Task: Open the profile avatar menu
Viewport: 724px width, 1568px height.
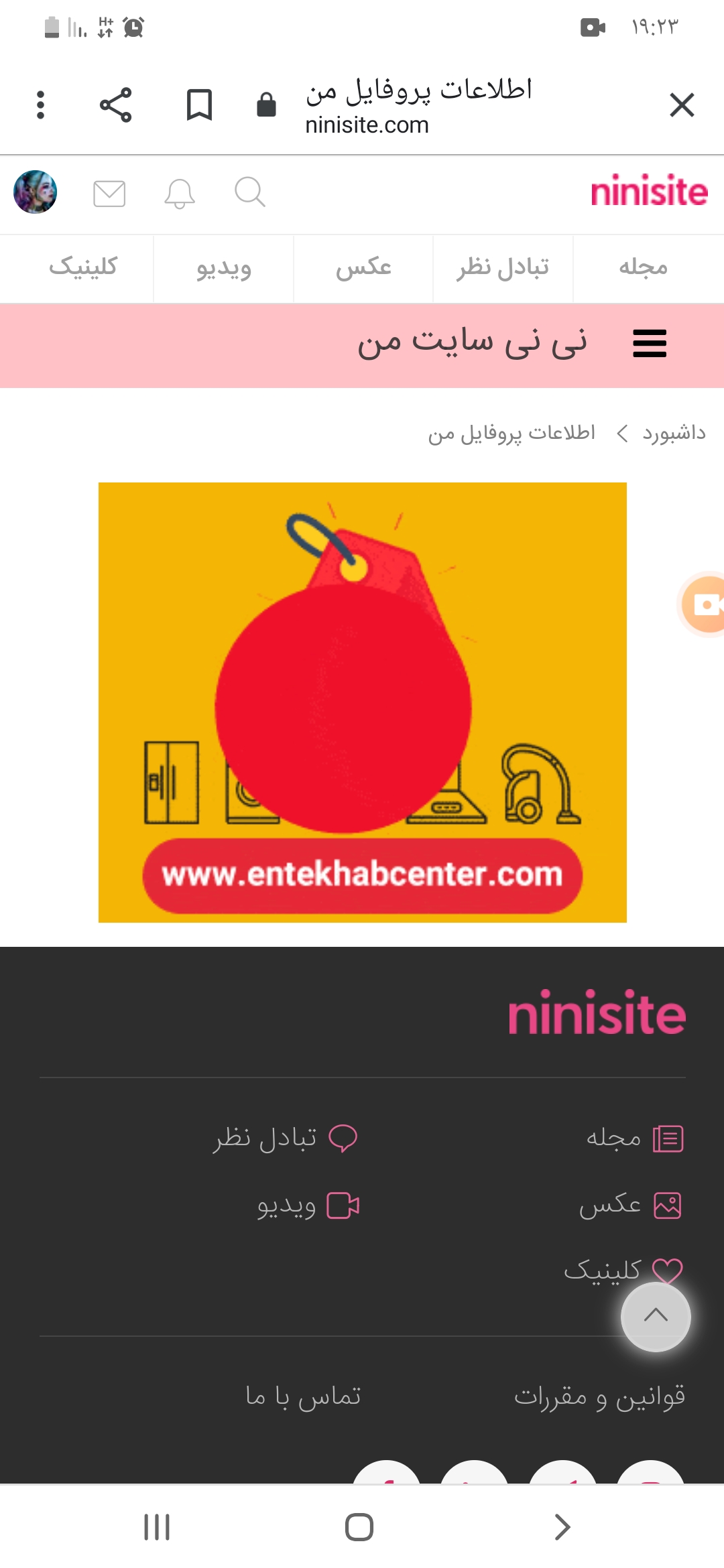Action: tap(36, 192)
